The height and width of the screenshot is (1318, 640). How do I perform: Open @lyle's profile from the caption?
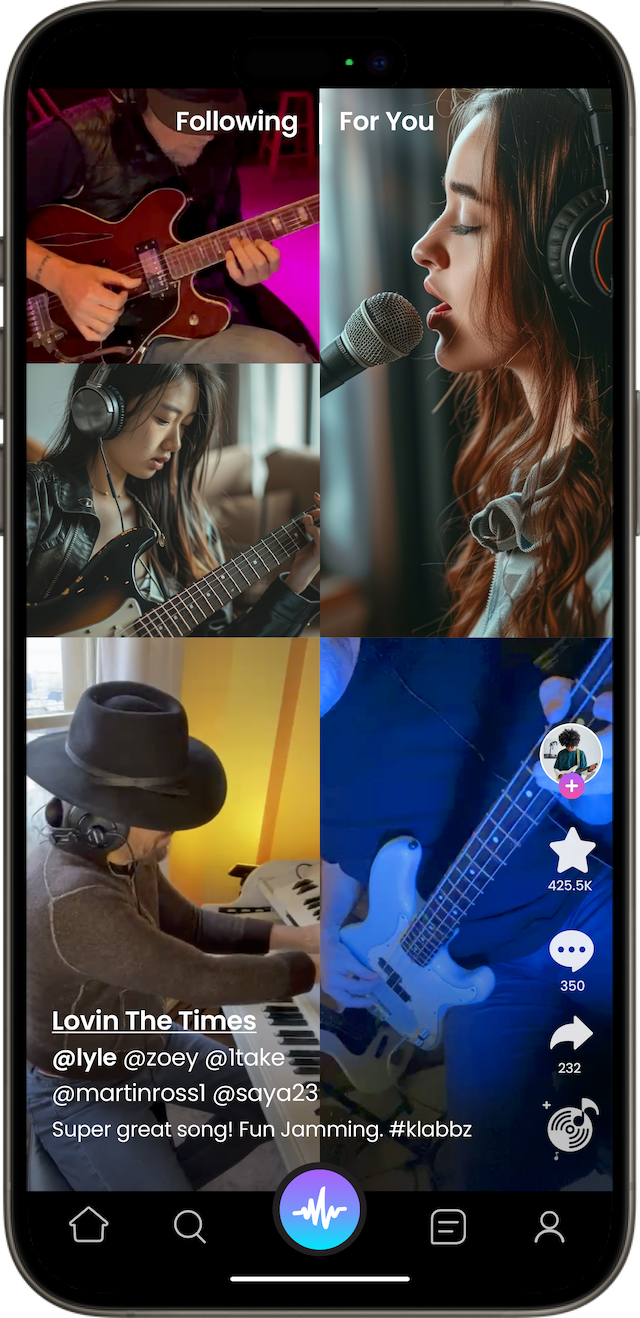(x=83, y=1058)
